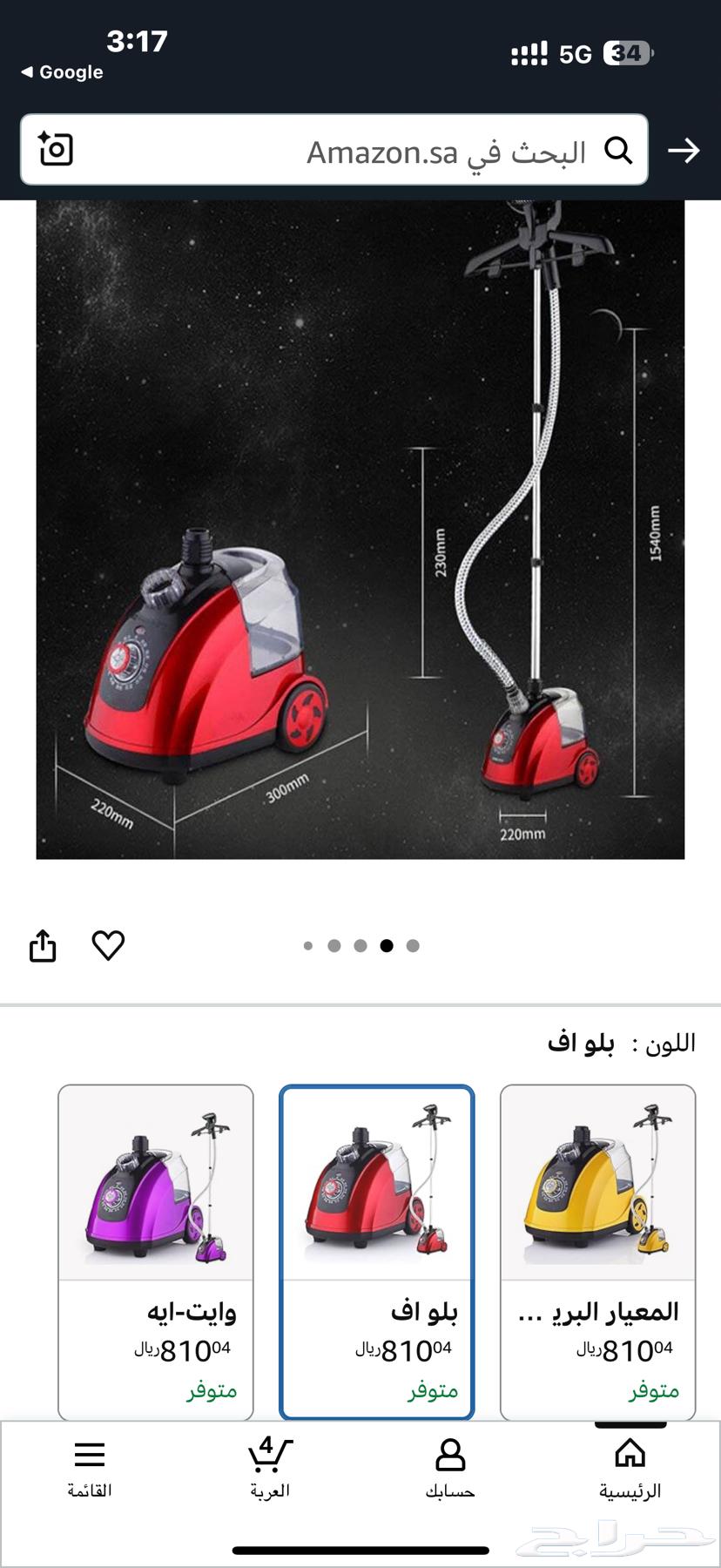This screenshot has width=721, height=1568.
Task: Select the red بلو اف color option
Action: click(376, 1251)
